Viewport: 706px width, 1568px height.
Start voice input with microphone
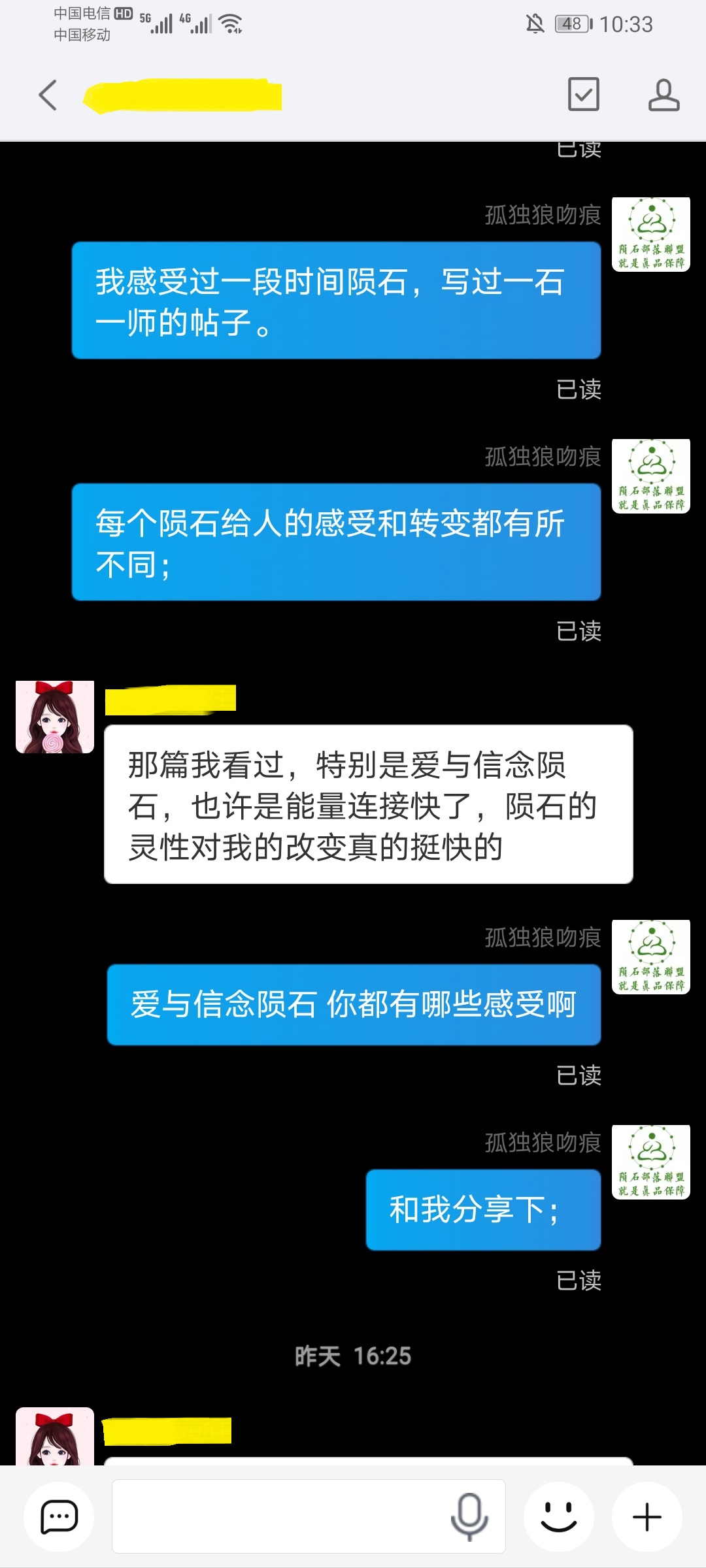coord(469,1516)
